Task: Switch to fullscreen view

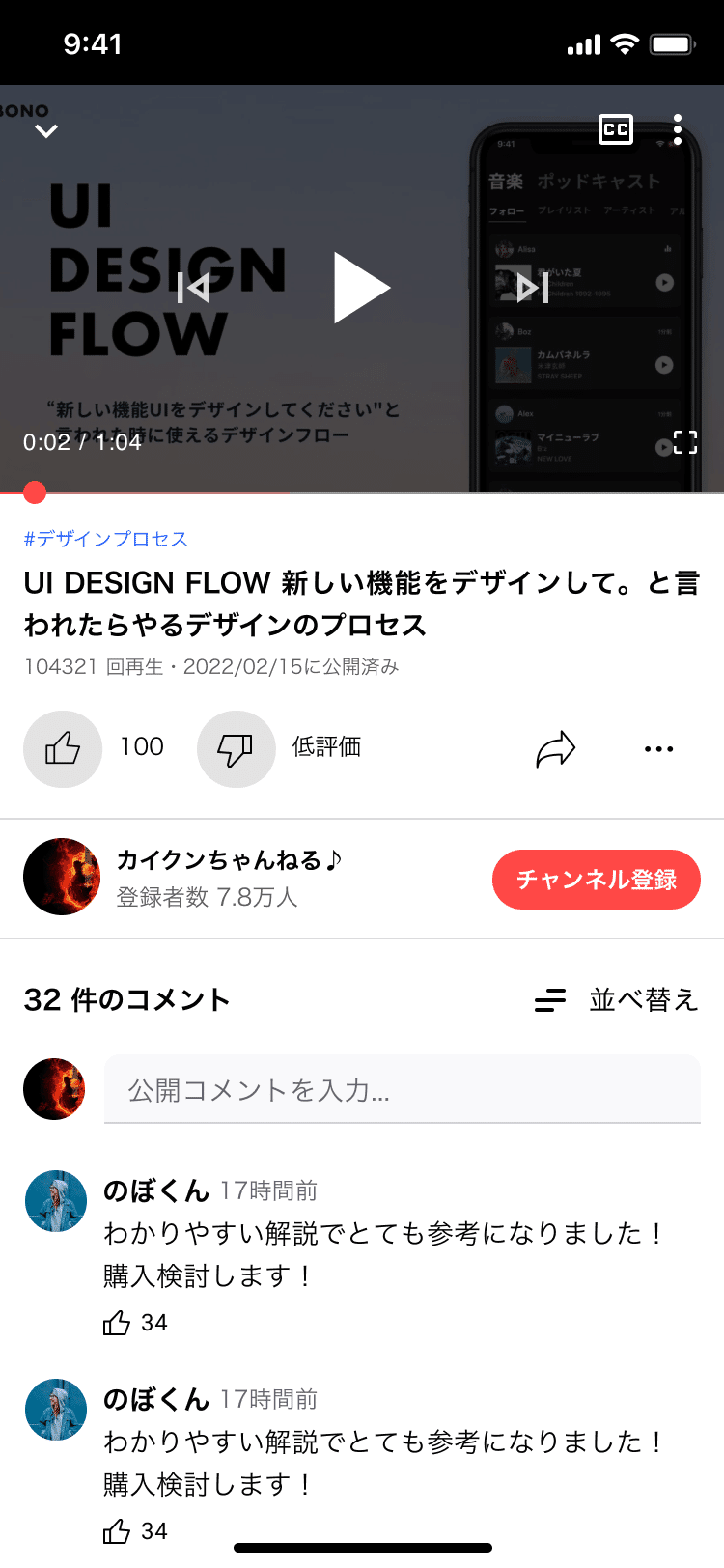Action: [686, 442]
